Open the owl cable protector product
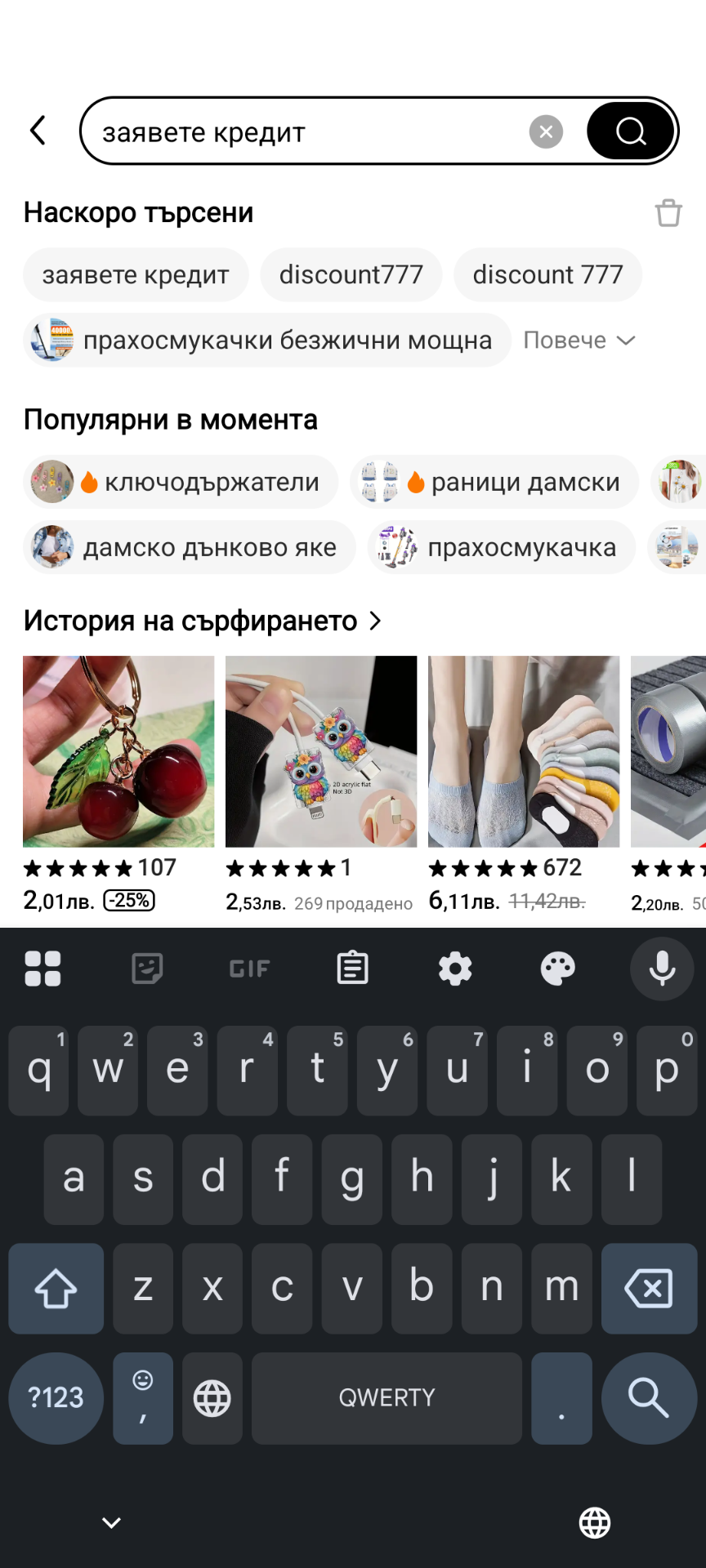The width and height of the screenshot is (706, 1568). [x=321, y=751]
